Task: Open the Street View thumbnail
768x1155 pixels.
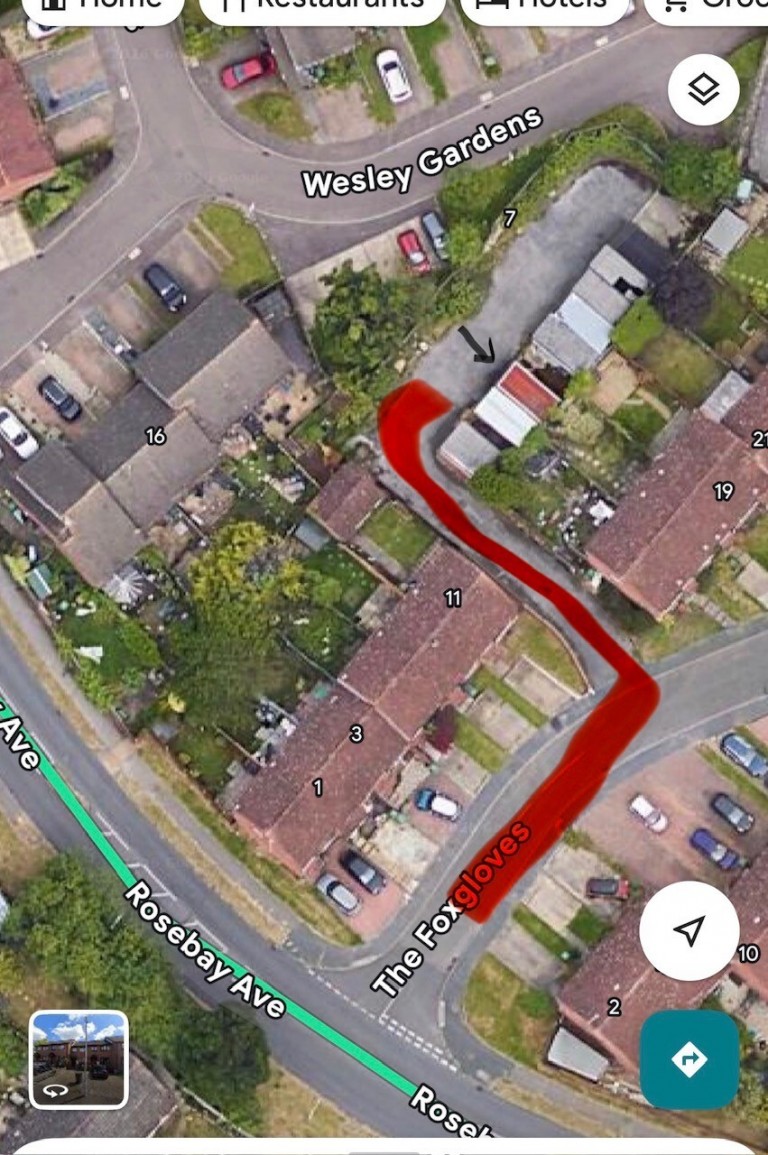Action: click(x=79, y=1059)
